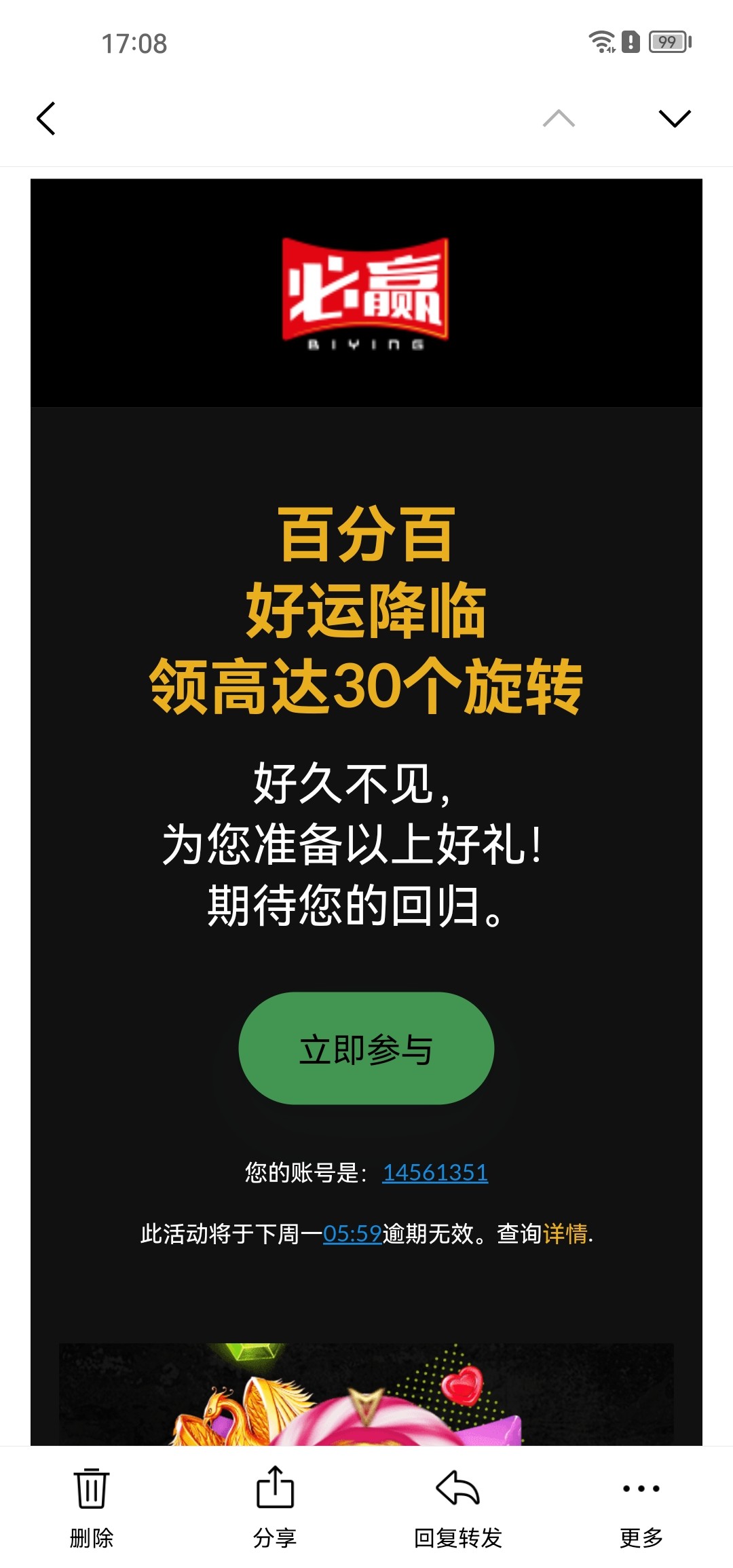The width and height of the screenshot is (733, 1568).
Task: Open the 详情 details link
Action: click(x=565, y=1233)
